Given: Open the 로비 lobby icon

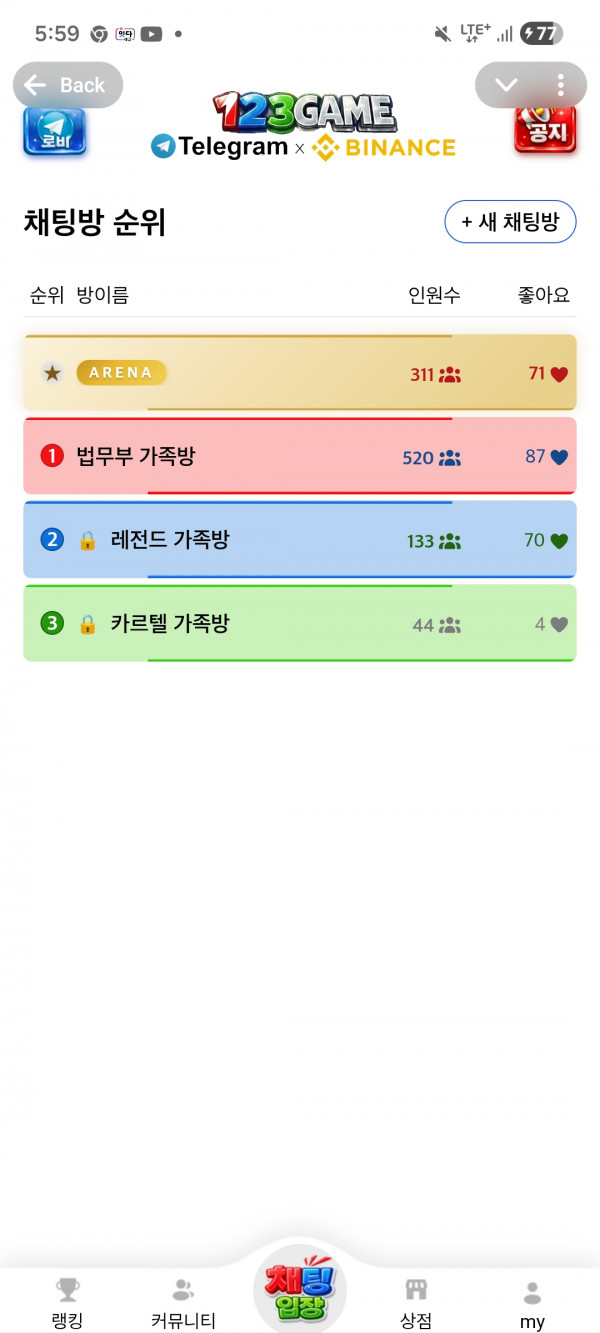Looking at the screenshot, I should tap(55, 133).
